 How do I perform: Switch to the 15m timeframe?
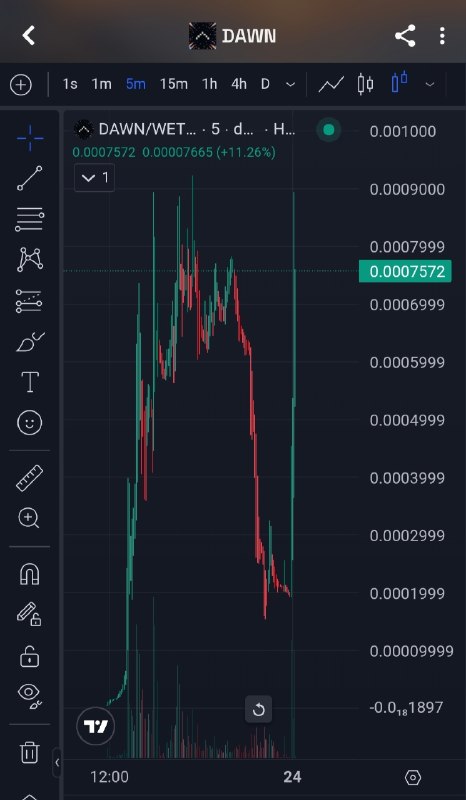click(x=173, y=84)
